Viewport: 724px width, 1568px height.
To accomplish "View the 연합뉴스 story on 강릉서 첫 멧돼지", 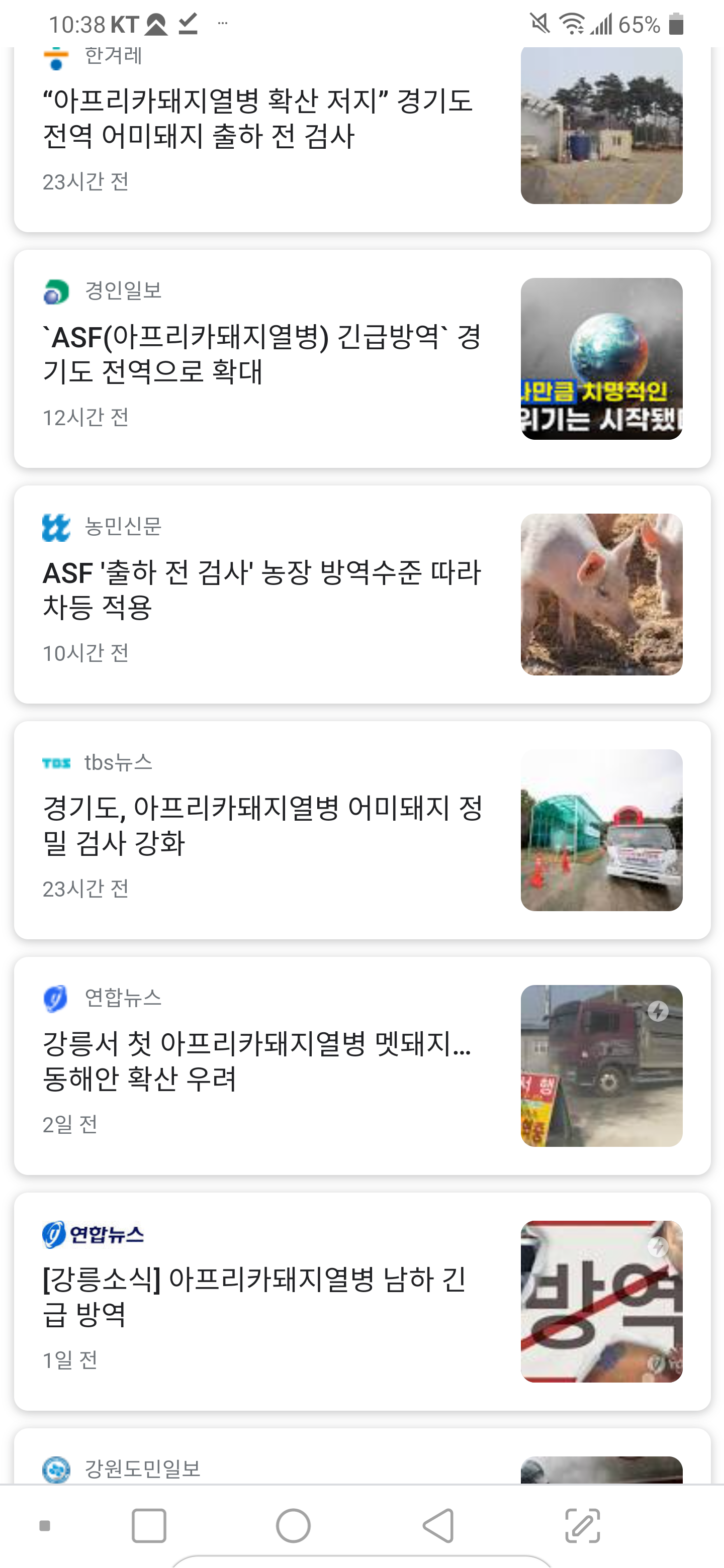I will point(257,1060).
